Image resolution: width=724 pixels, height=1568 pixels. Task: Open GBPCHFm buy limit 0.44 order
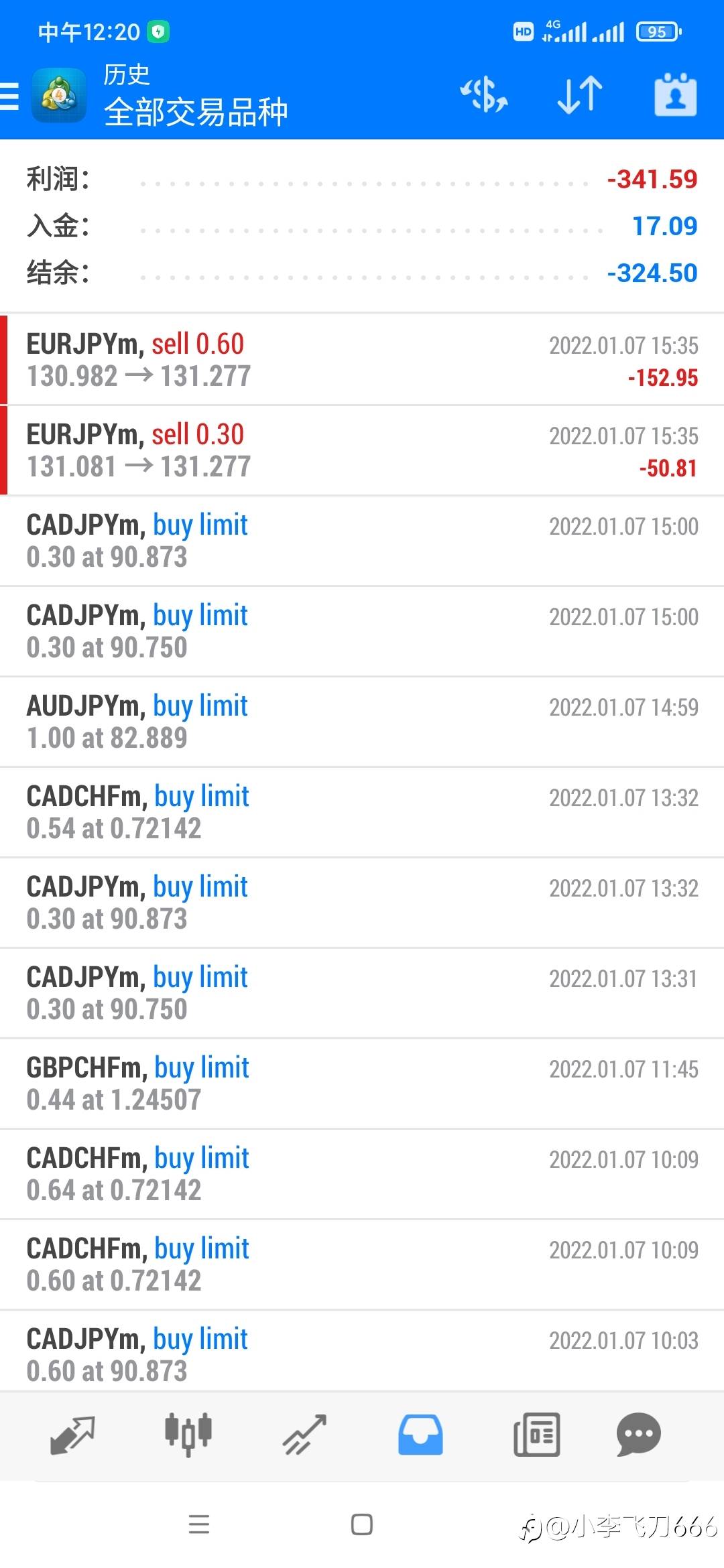(362, 1084)
